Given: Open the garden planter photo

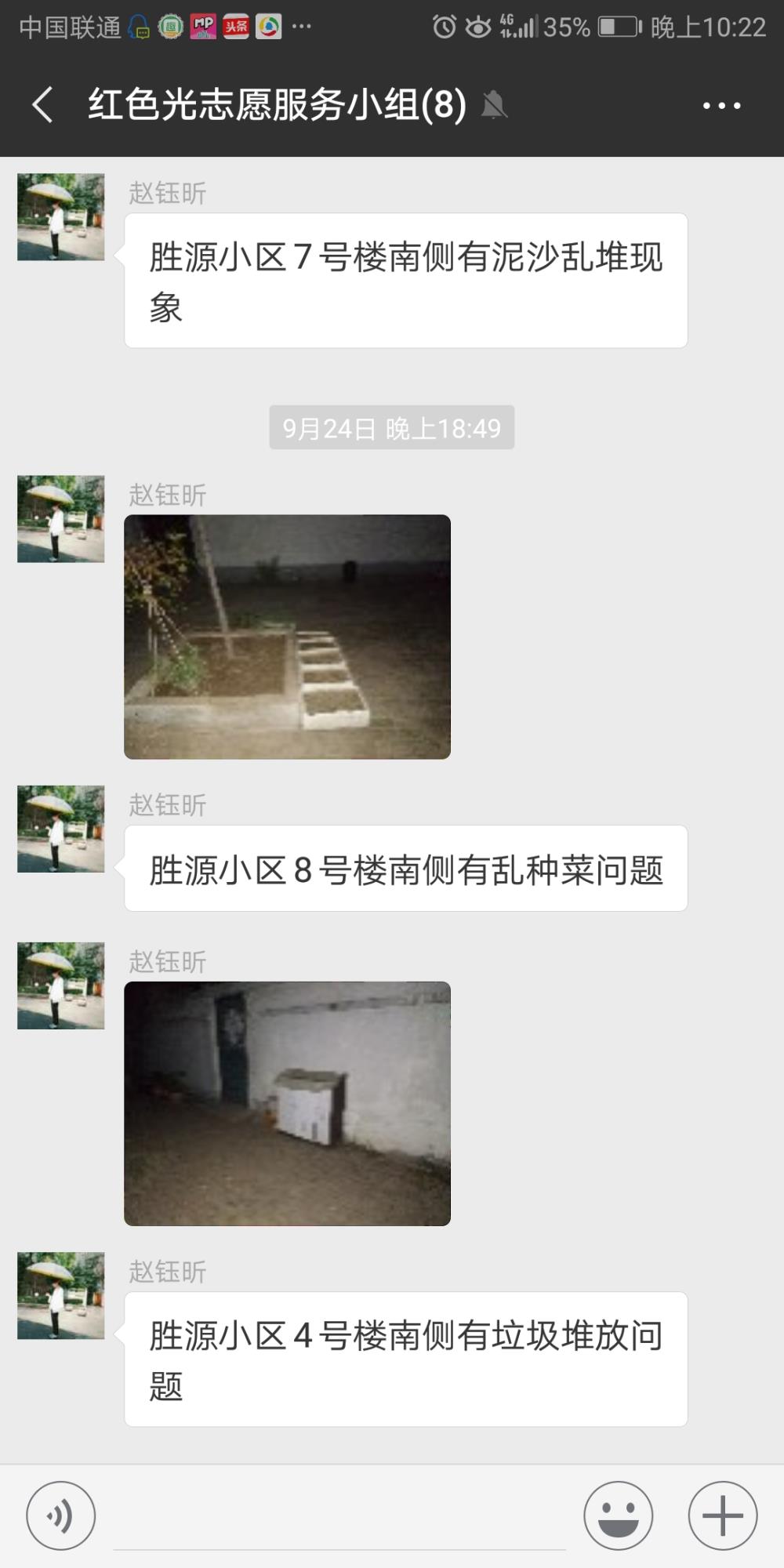Looking at the screenshot, I should tap(287, 637).
